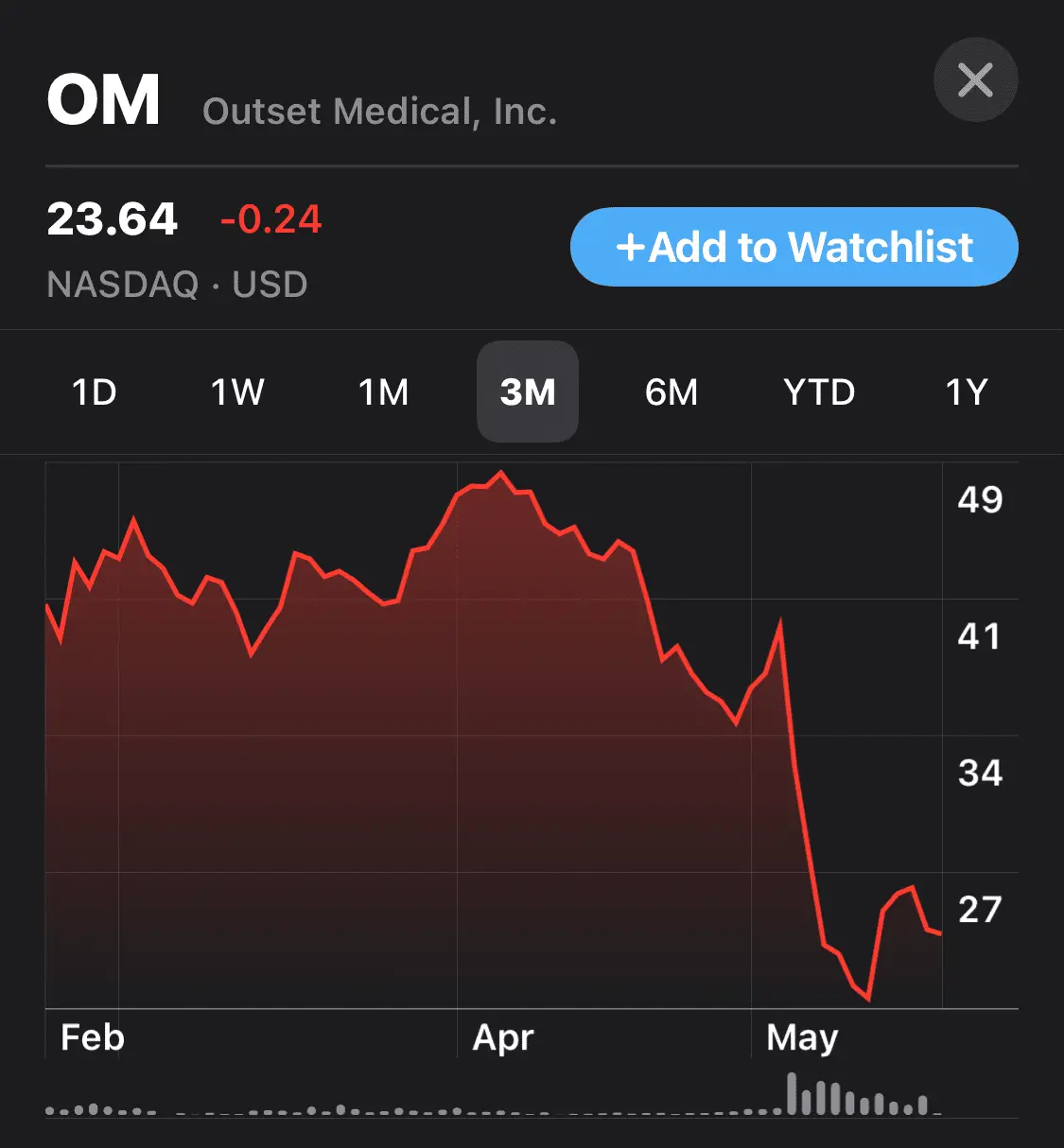Close the Outset Medical stock detail
The width and height of the screenshot is (1064, 1148).
point(975,80)
